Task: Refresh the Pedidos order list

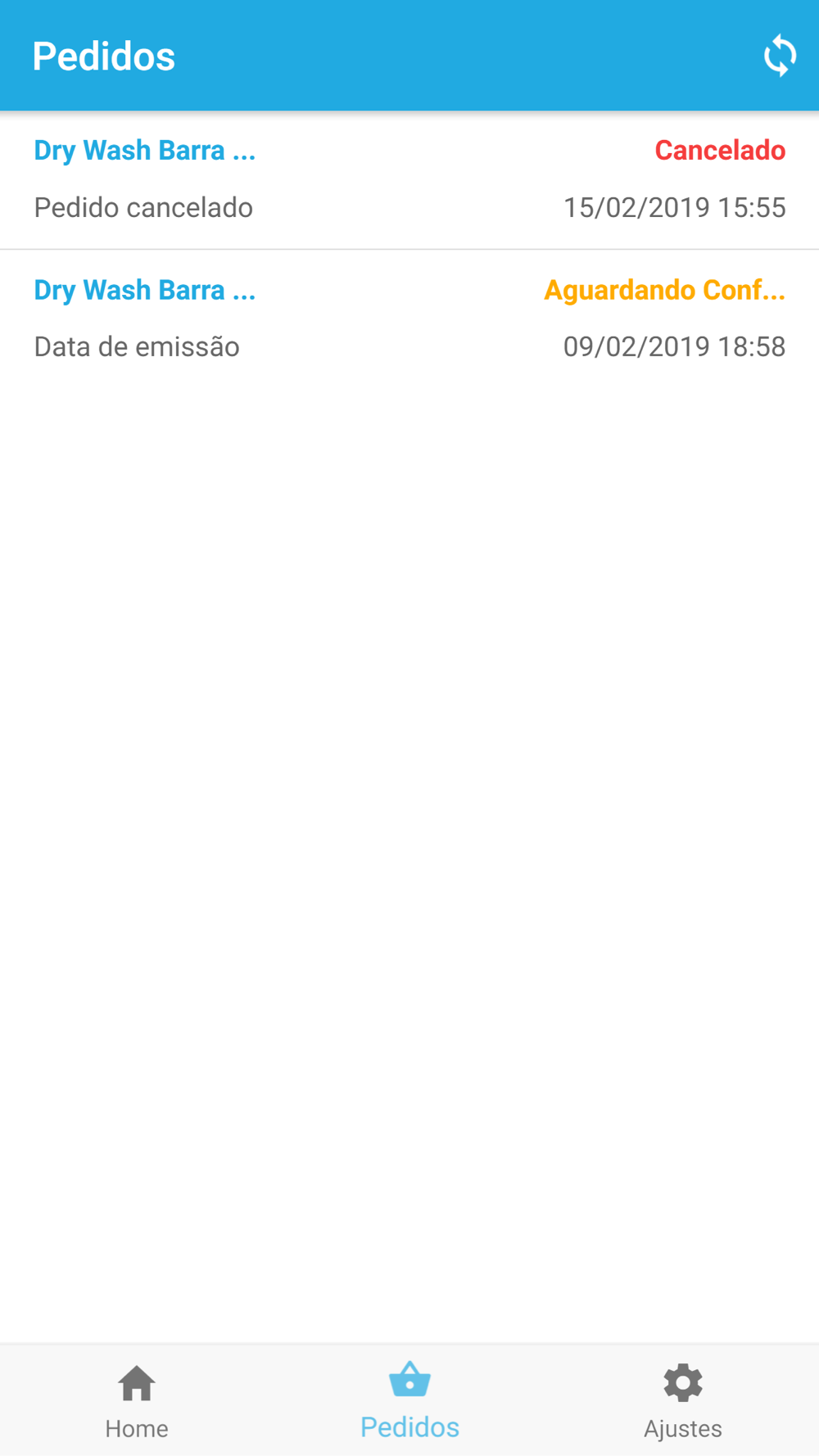Action: tap(780, 56)
